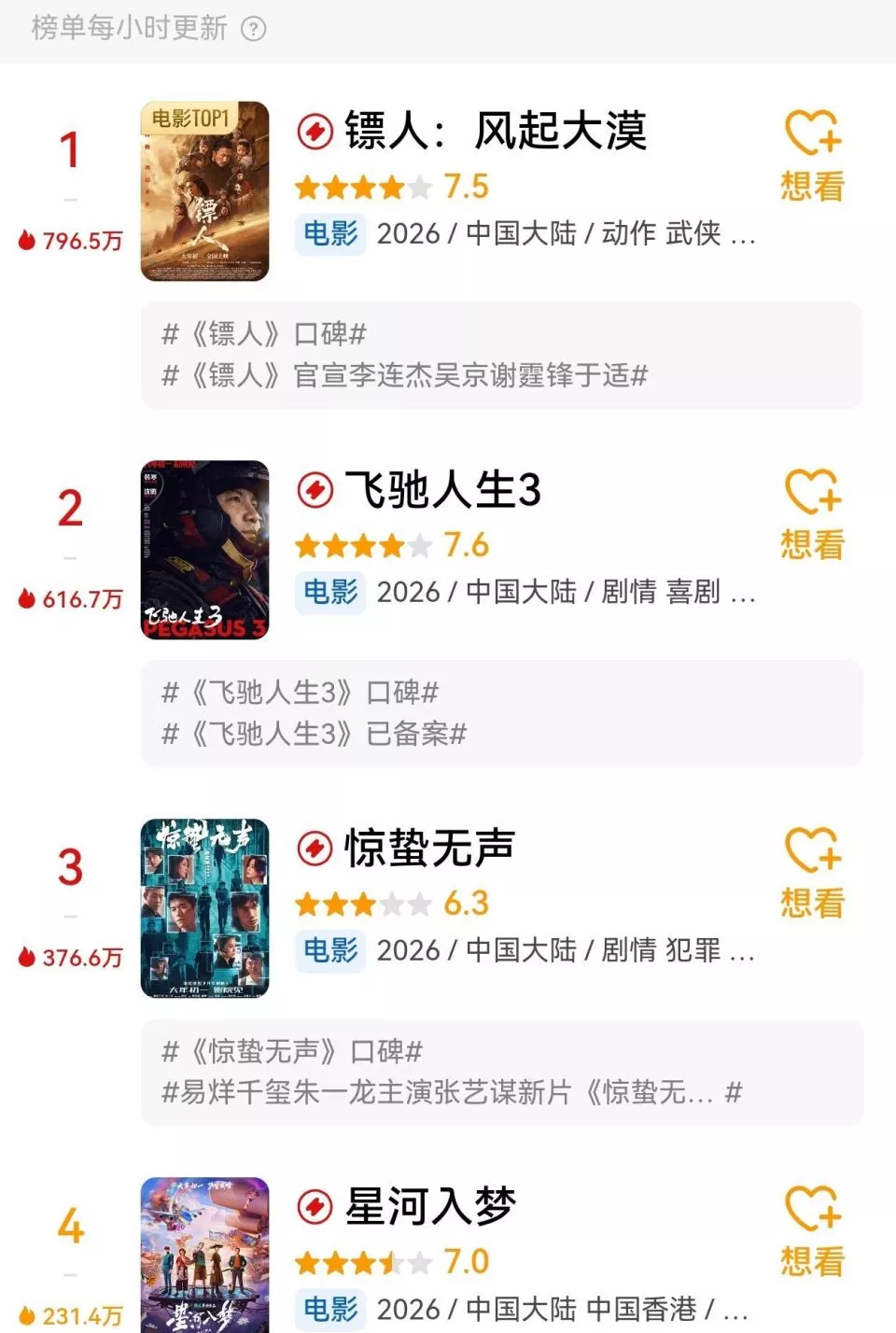Open the poster of 镖人：风起大漠
Viewport: 896px width, 1333px height.
[x=204, y=191]
